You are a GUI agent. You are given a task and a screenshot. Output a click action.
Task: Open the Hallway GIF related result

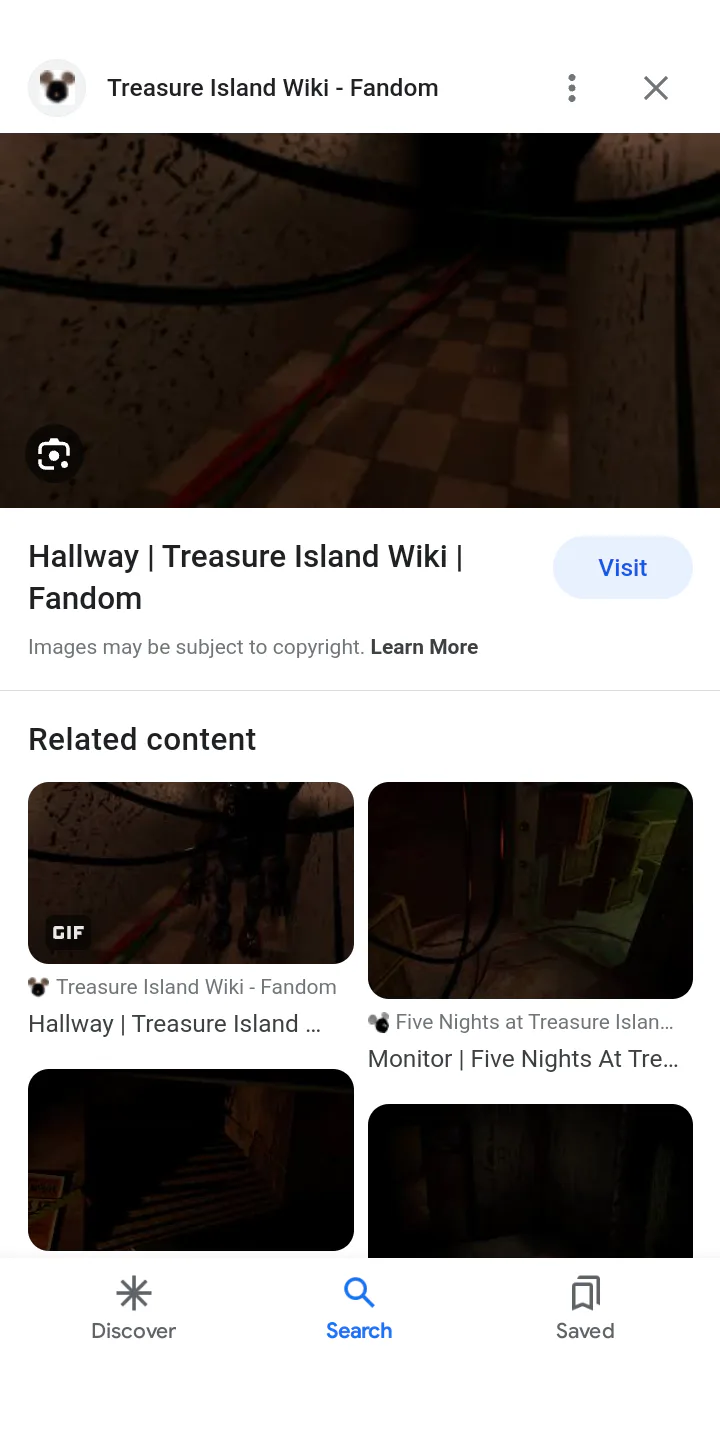[x=191, y=873]
